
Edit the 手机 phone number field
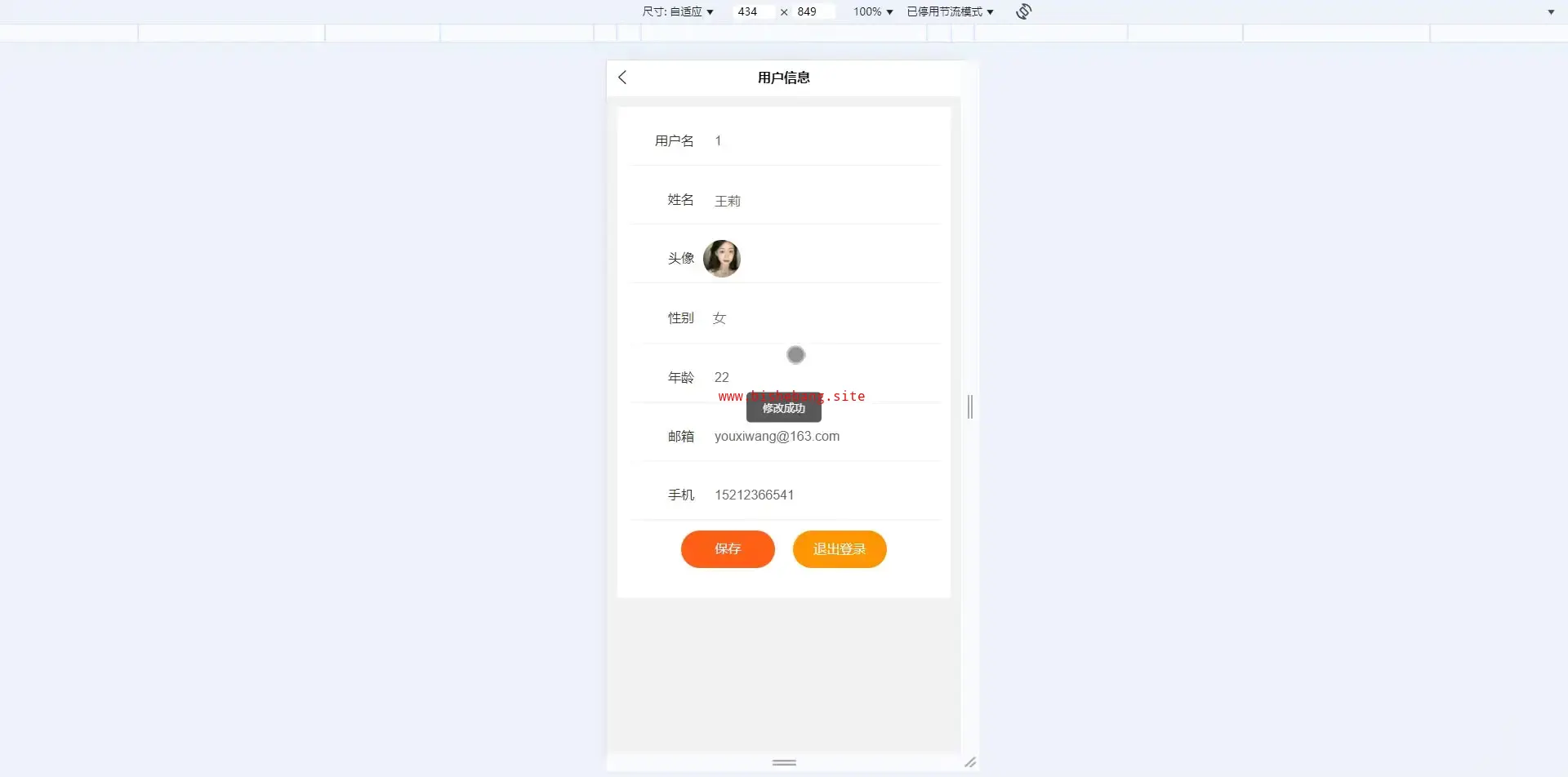click(817, 495)
